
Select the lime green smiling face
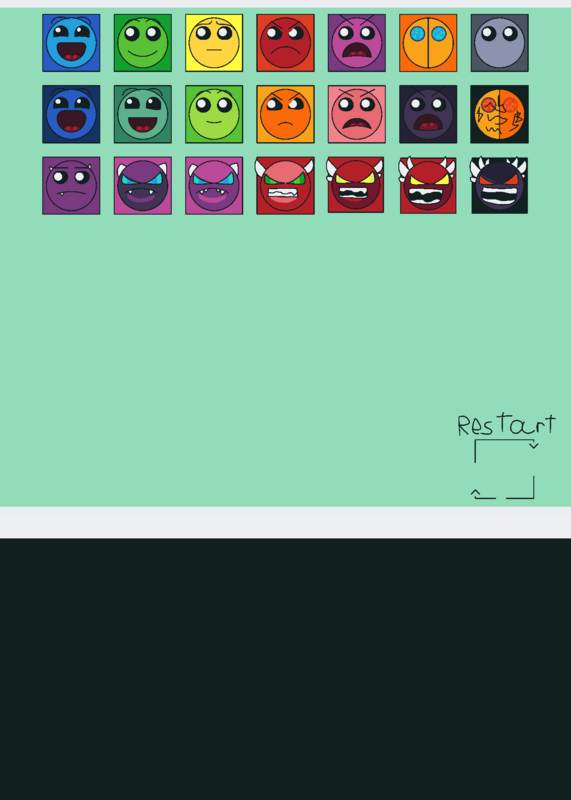(214, 114)
